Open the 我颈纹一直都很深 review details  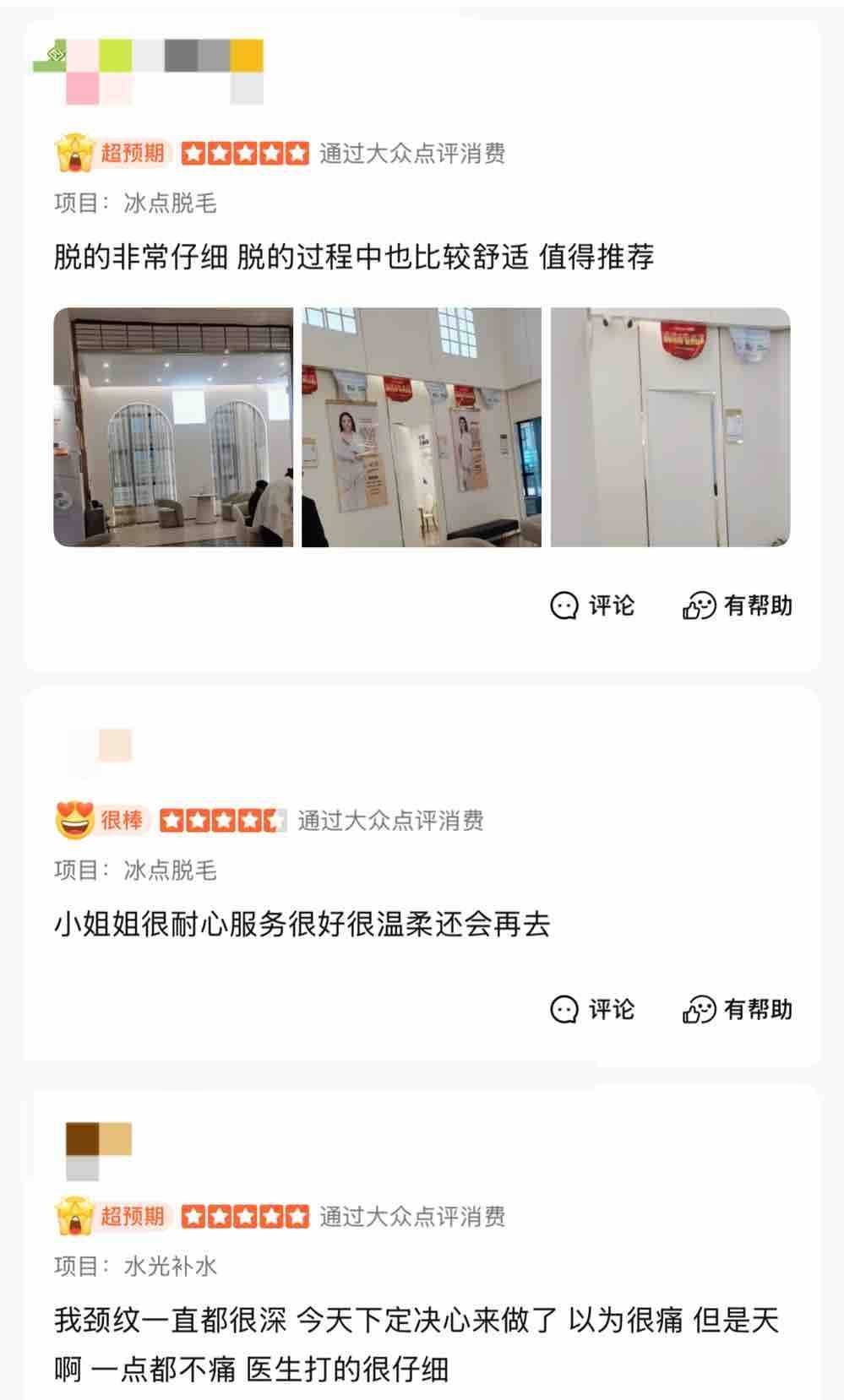[417, 1344]
